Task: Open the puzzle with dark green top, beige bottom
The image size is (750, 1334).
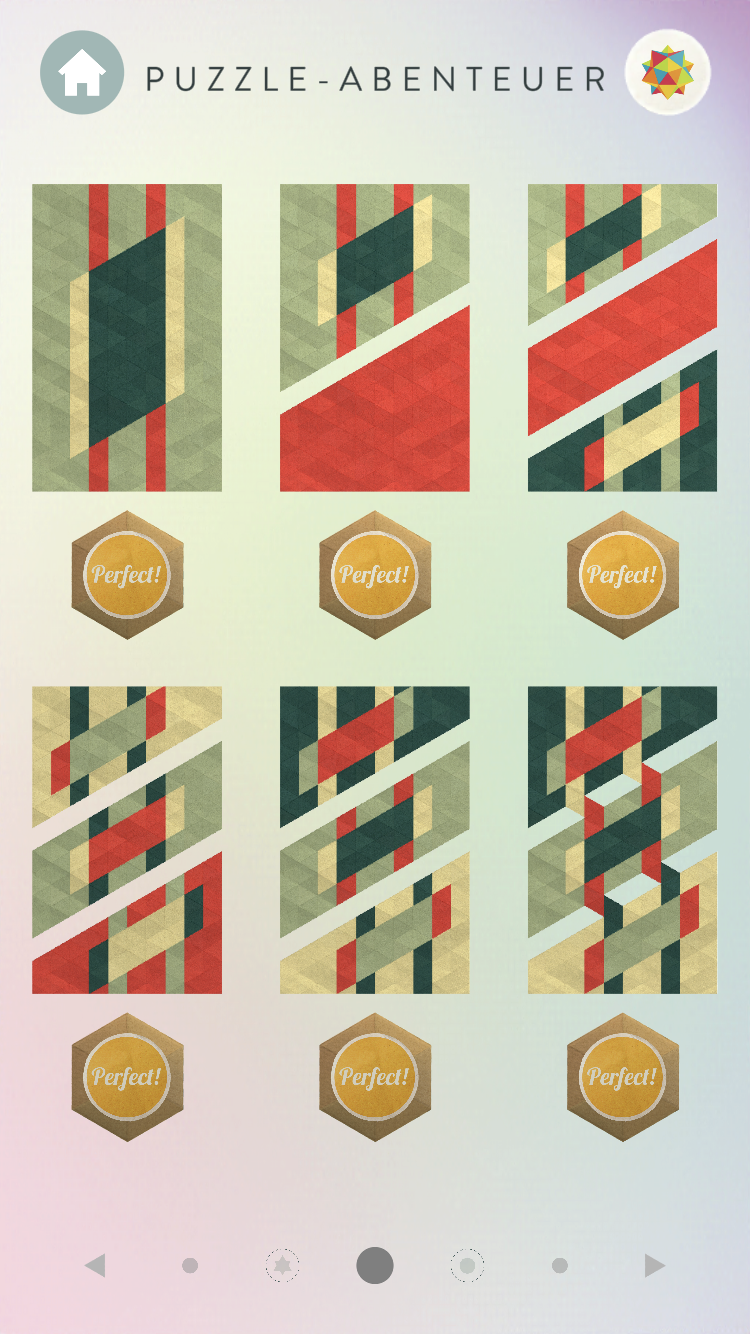Action: click(x=374, y=839)
